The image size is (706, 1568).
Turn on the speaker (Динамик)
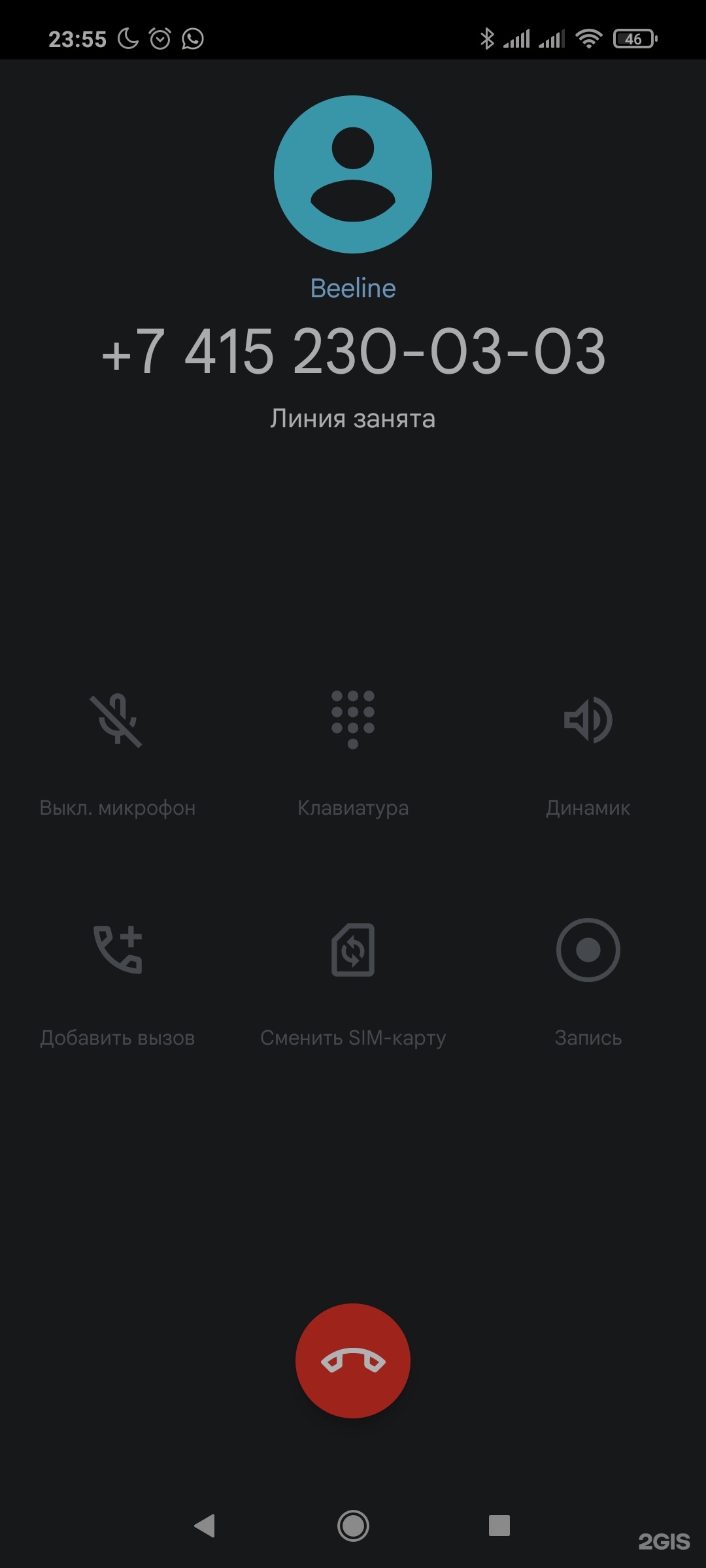pos(588,721)
